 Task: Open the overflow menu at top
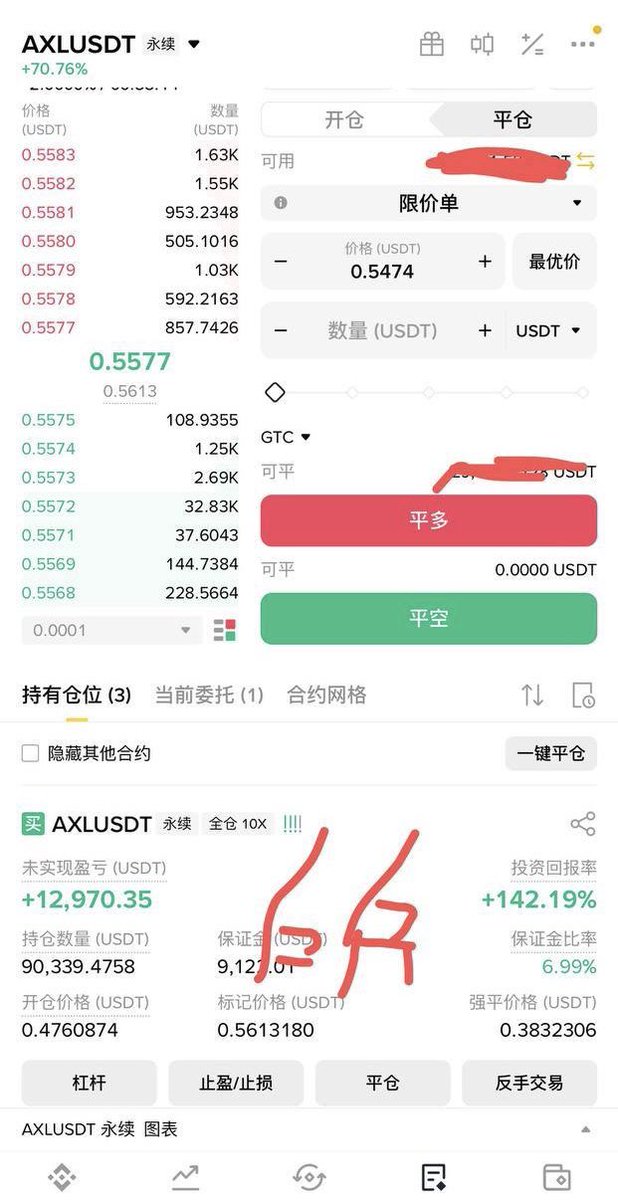click(x=582, y=45)
